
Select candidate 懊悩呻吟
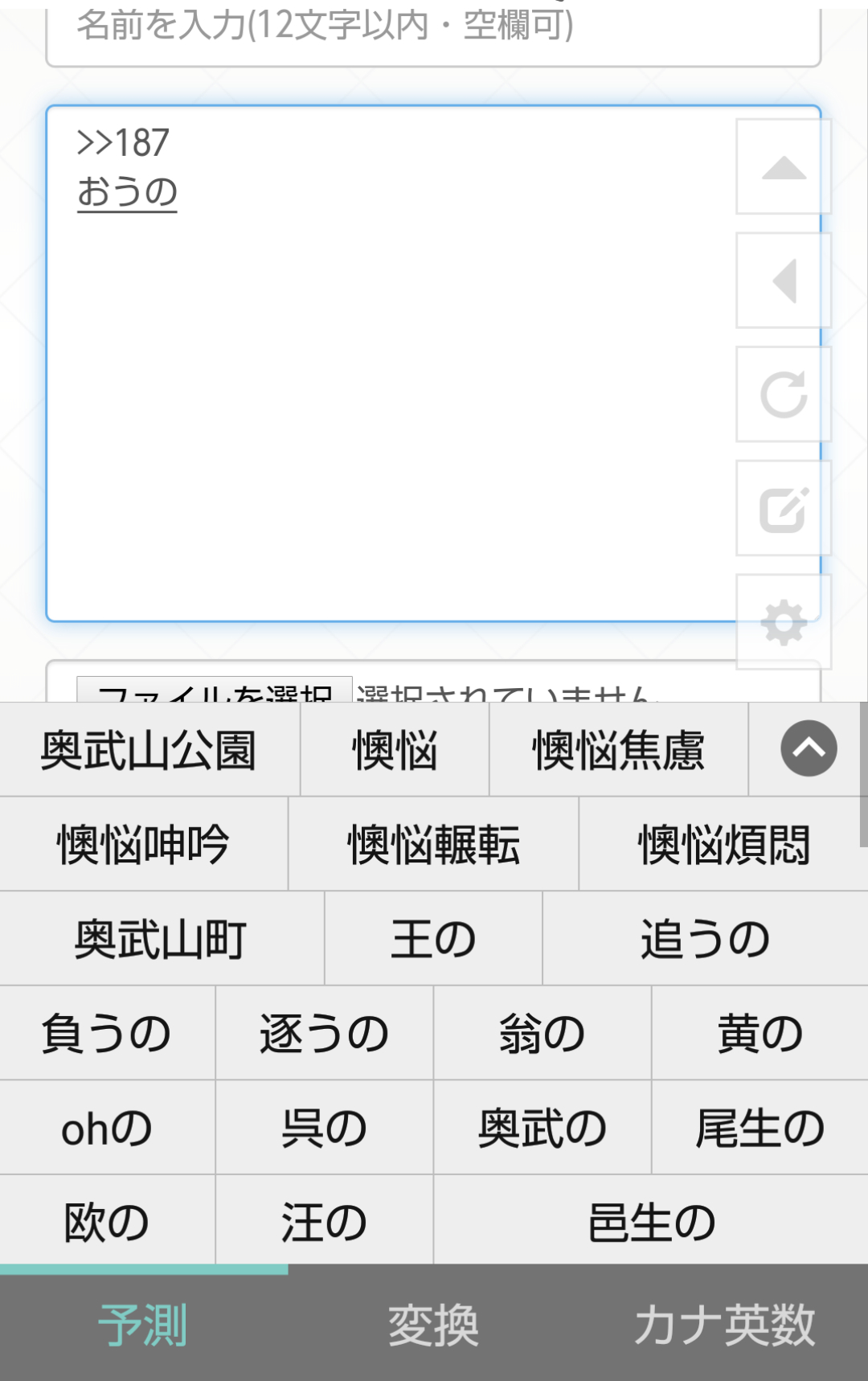[144, 844]
